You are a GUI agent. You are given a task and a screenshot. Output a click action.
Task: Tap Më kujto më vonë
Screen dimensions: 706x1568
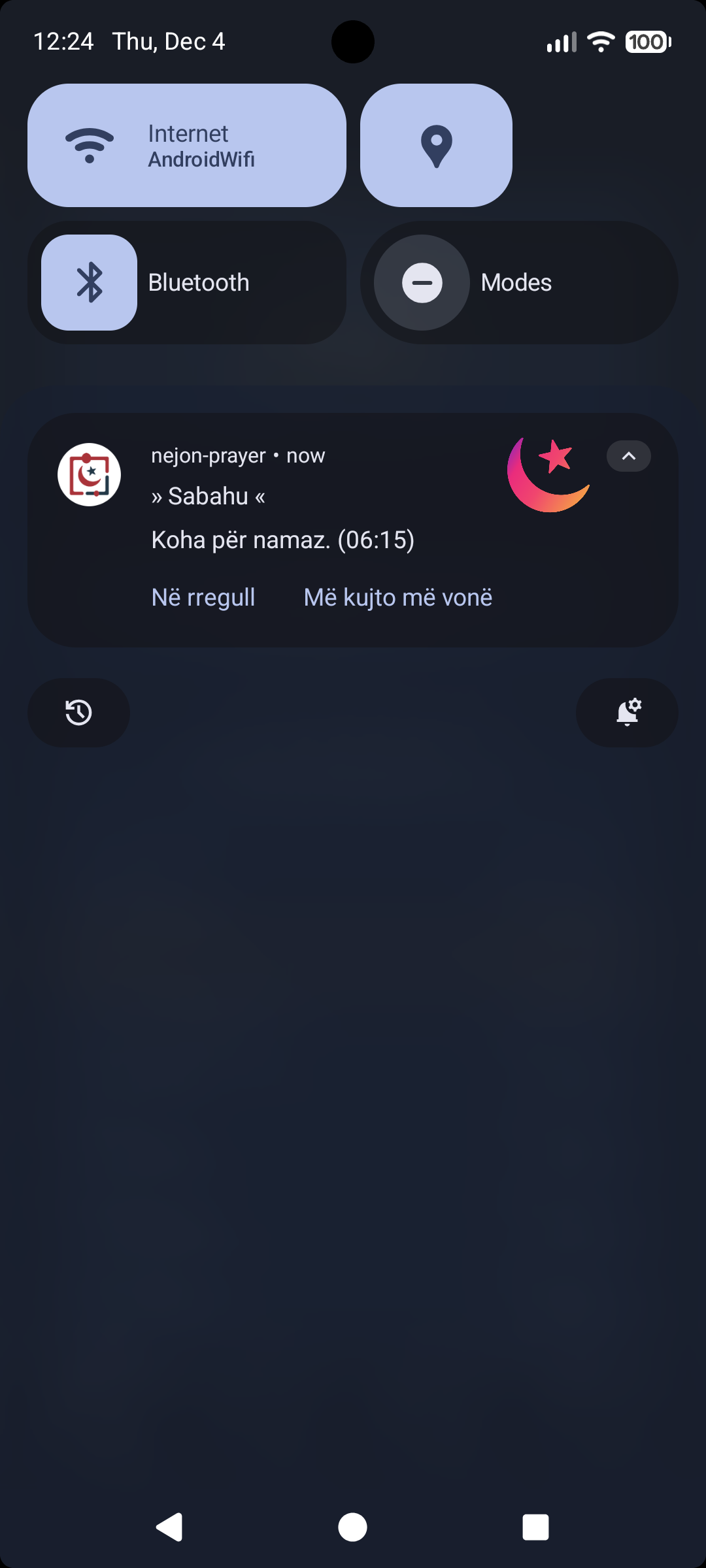397,597
